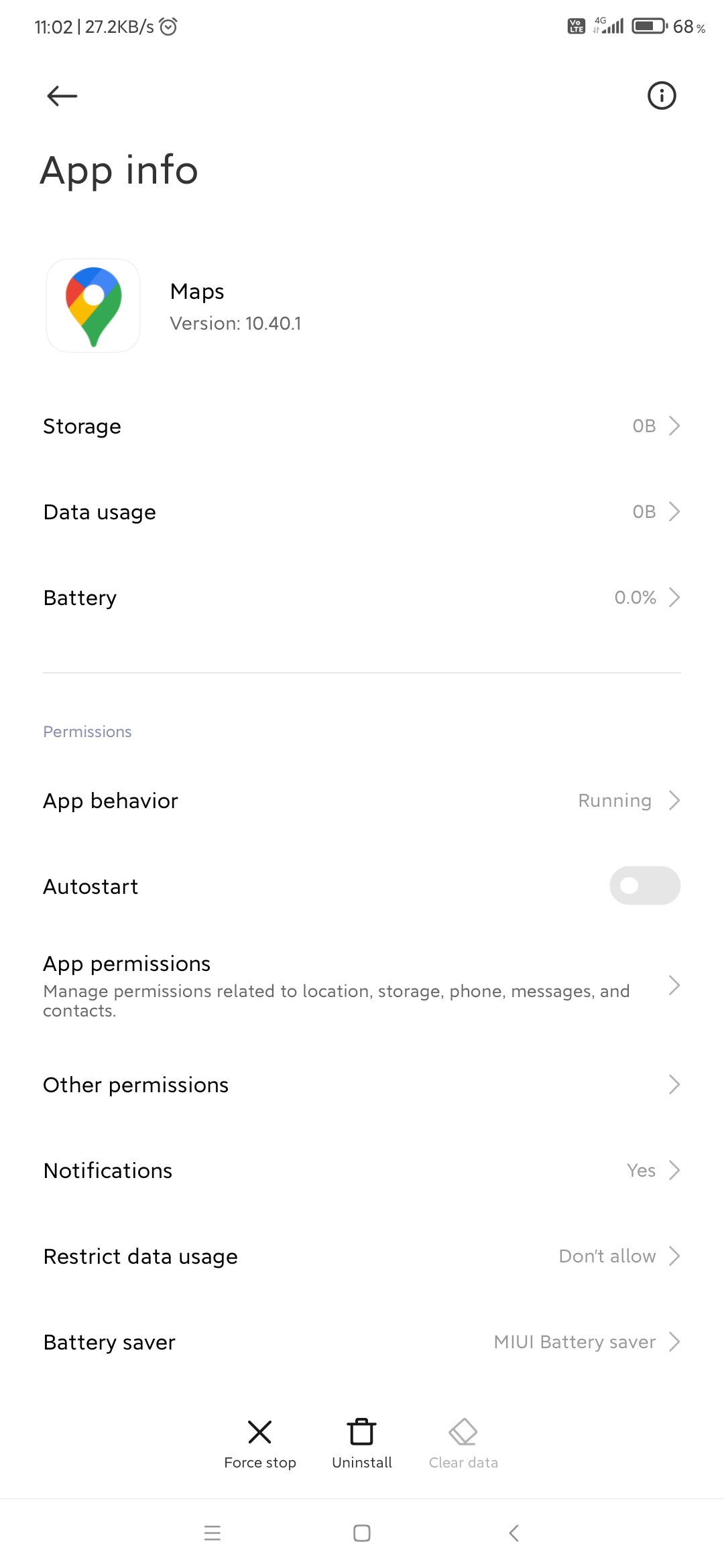Open Battery usage row
724x1568 pixels.
tap(362, 598)
